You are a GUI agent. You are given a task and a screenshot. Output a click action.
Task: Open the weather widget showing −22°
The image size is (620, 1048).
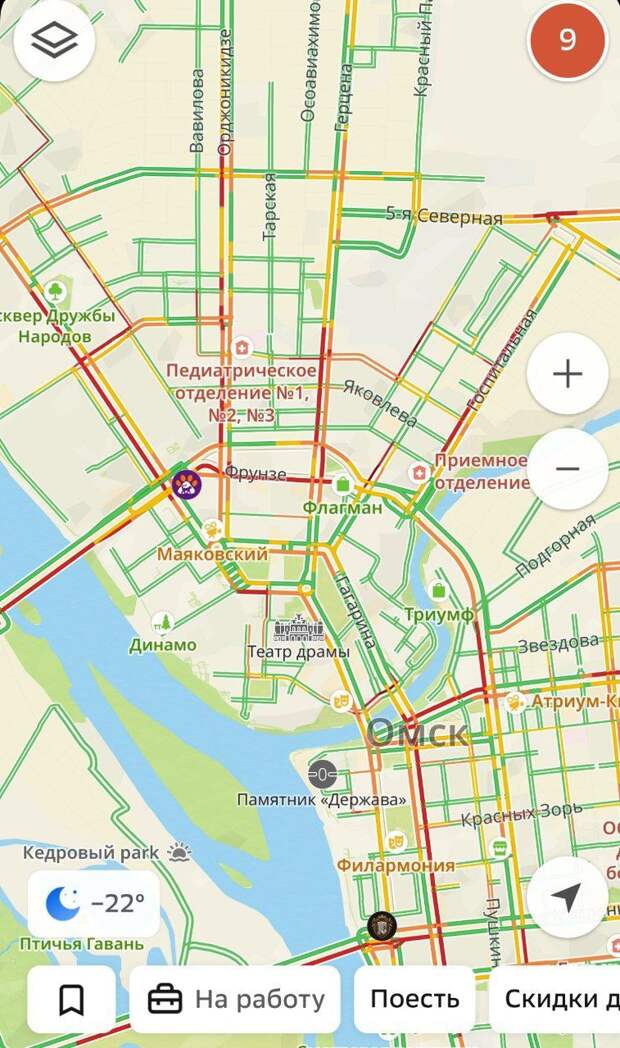(x=96, y=903)
